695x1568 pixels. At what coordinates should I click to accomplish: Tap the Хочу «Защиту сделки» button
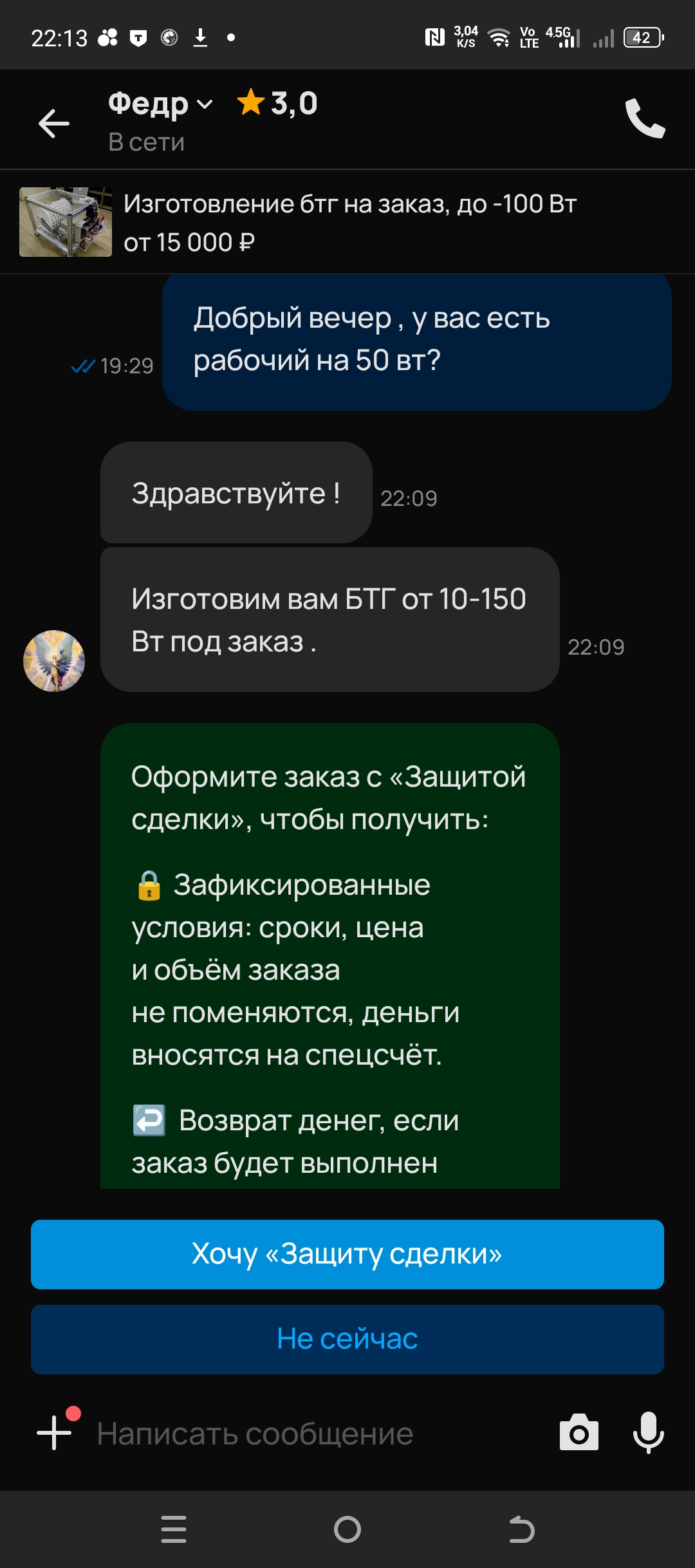tap(347, 1254)
